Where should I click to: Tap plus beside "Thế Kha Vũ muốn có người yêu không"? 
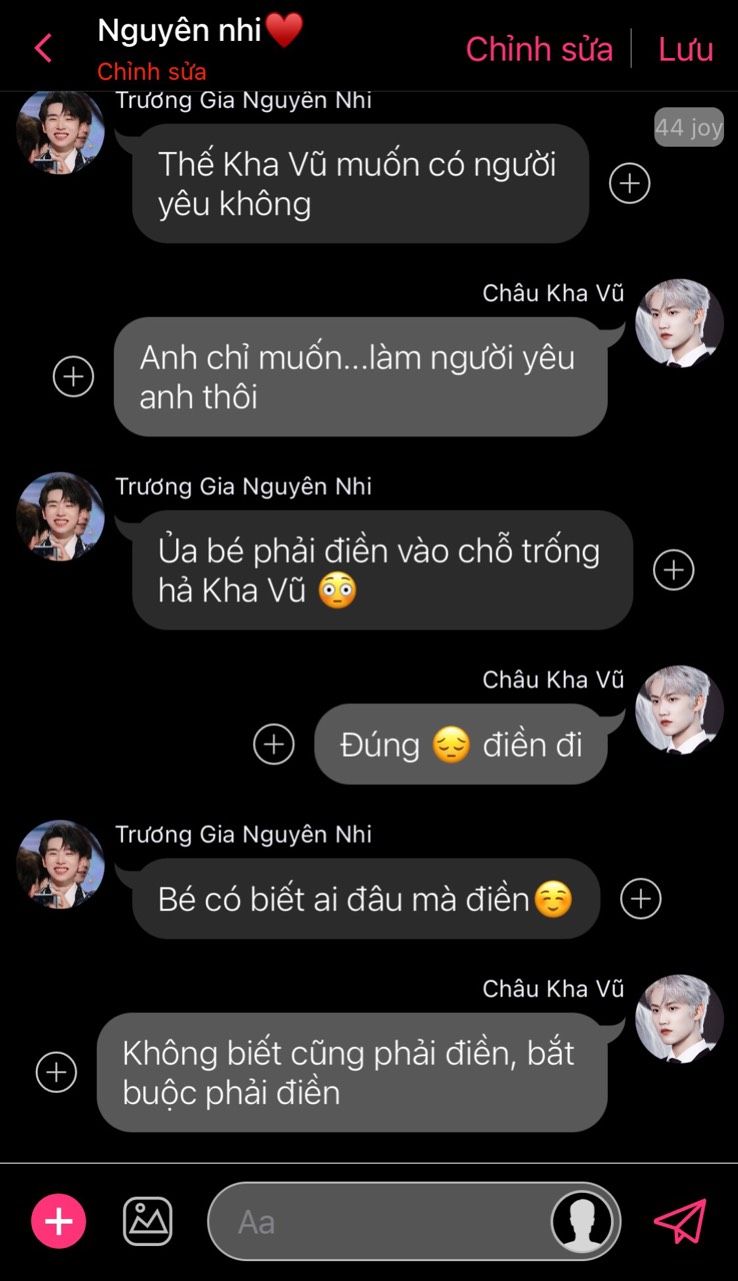click(630, 183)
